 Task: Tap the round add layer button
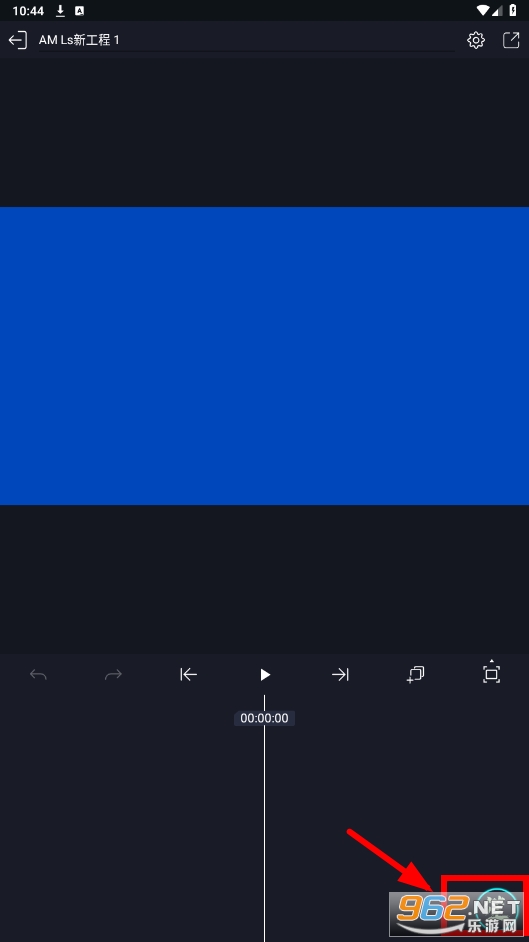click(497, 908)
